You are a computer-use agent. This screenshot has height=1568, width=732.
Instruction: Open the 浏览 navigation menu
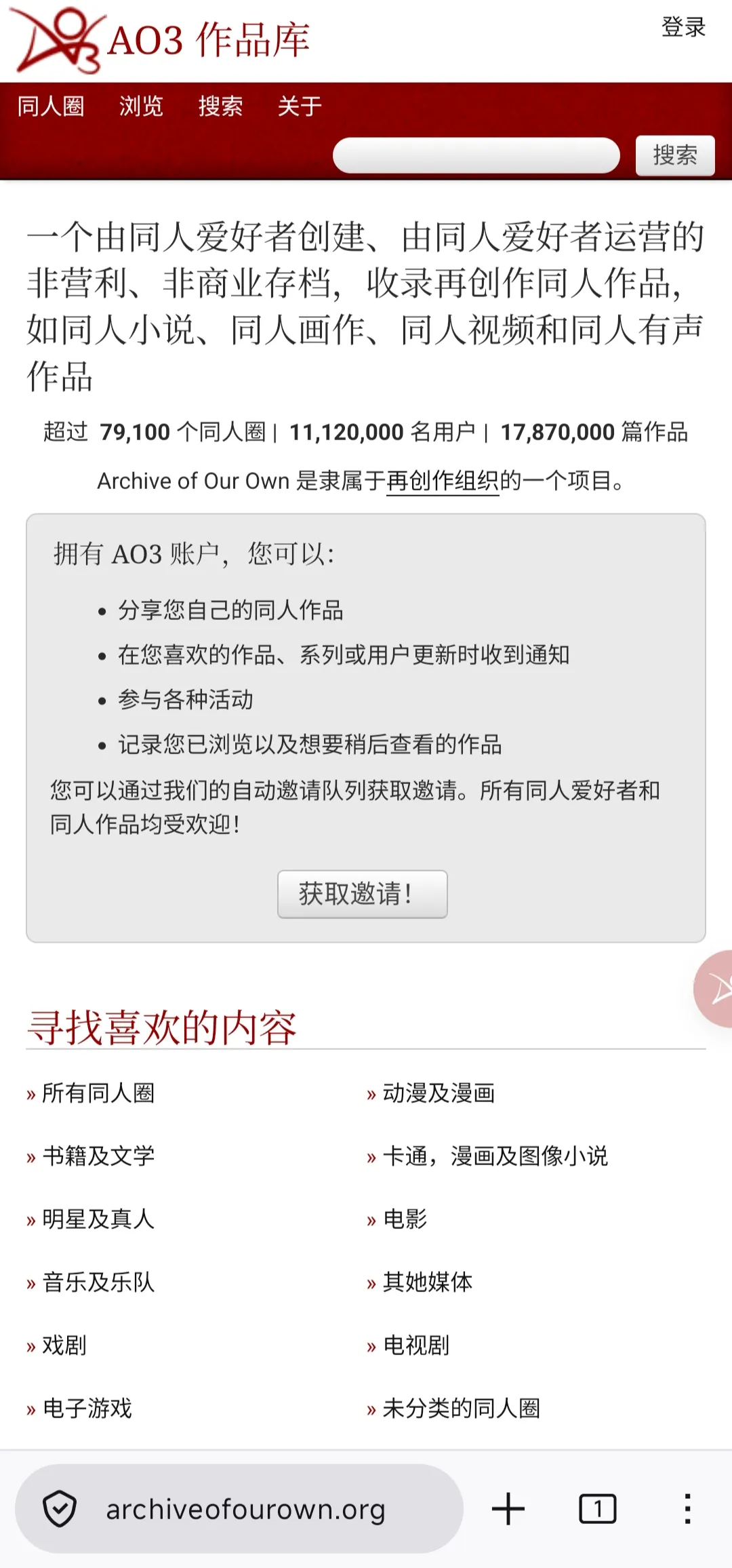tap(141, 106)
